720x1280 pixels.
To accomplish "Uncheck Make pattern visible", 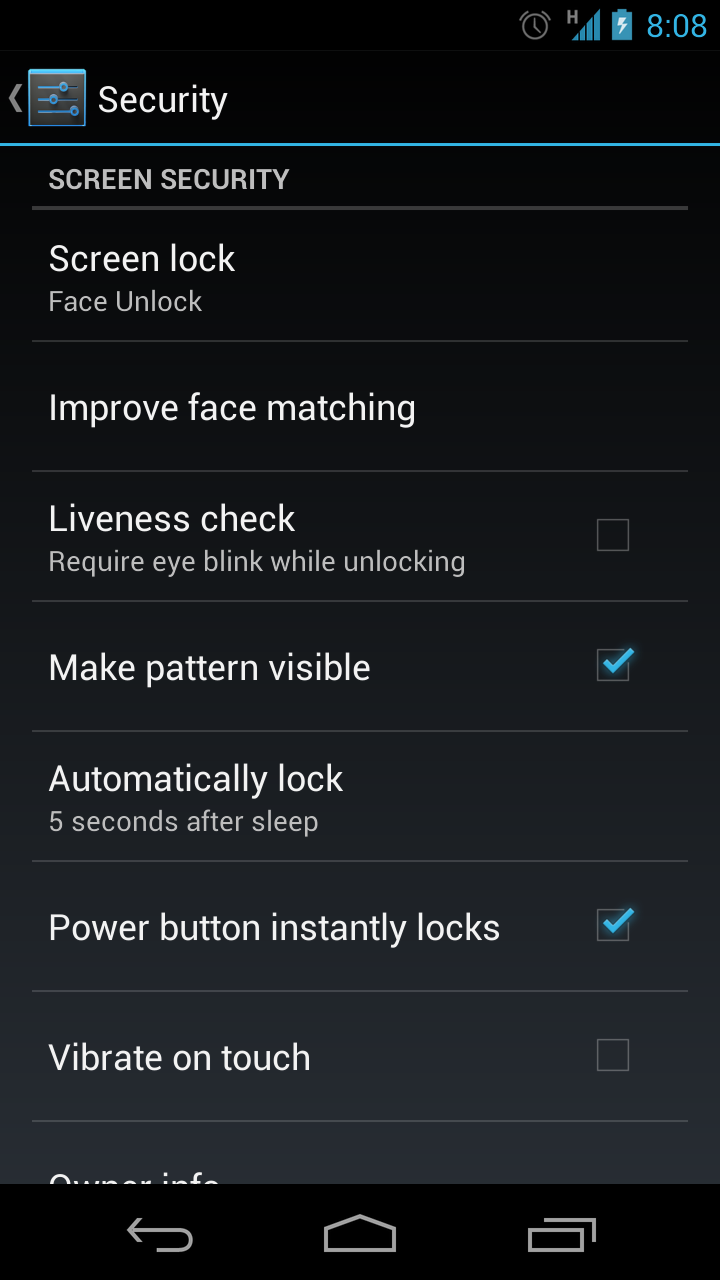I will 612,666.
